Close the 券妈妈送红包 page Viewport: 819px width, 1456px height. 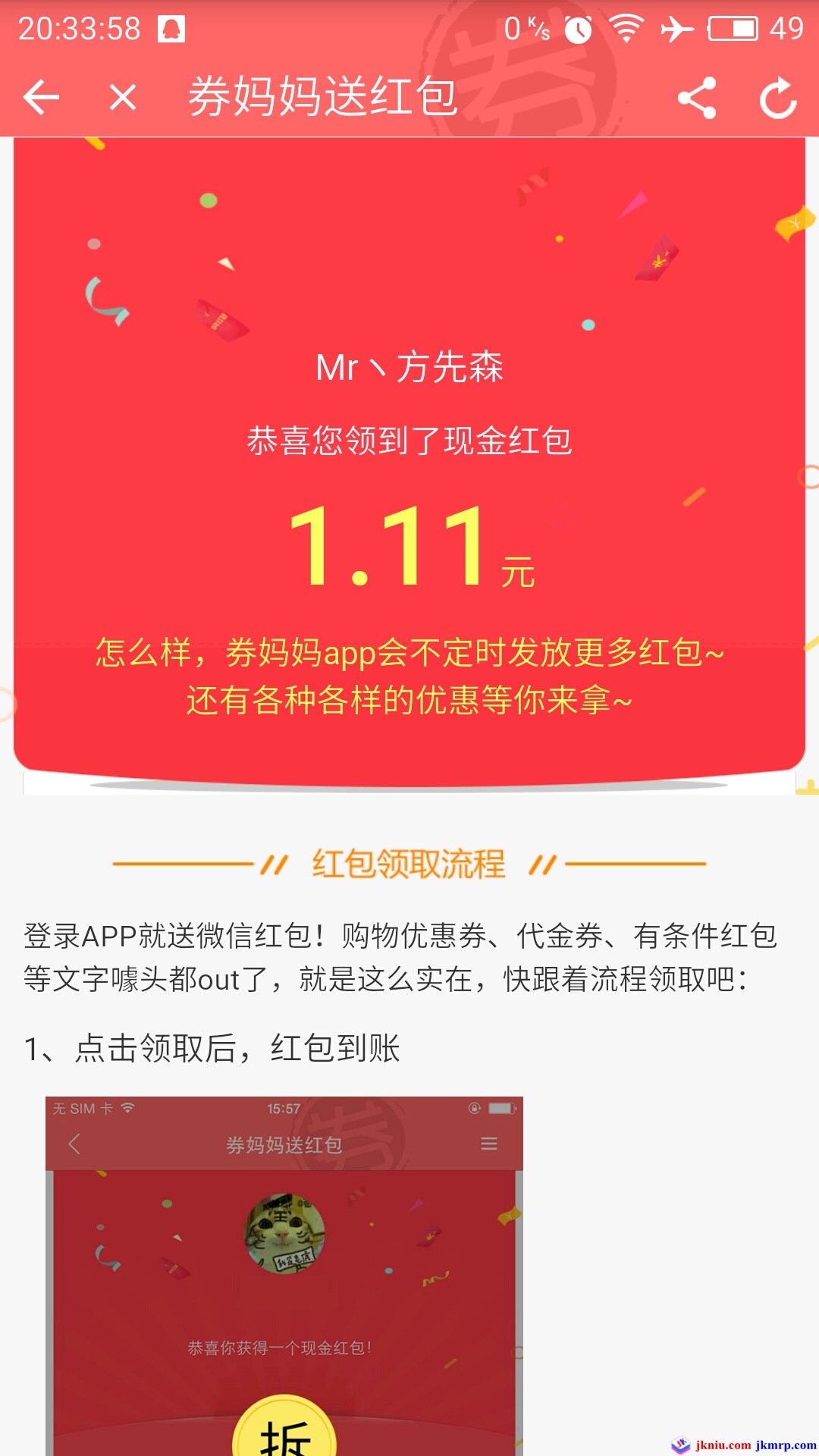(x=123, y=97)
